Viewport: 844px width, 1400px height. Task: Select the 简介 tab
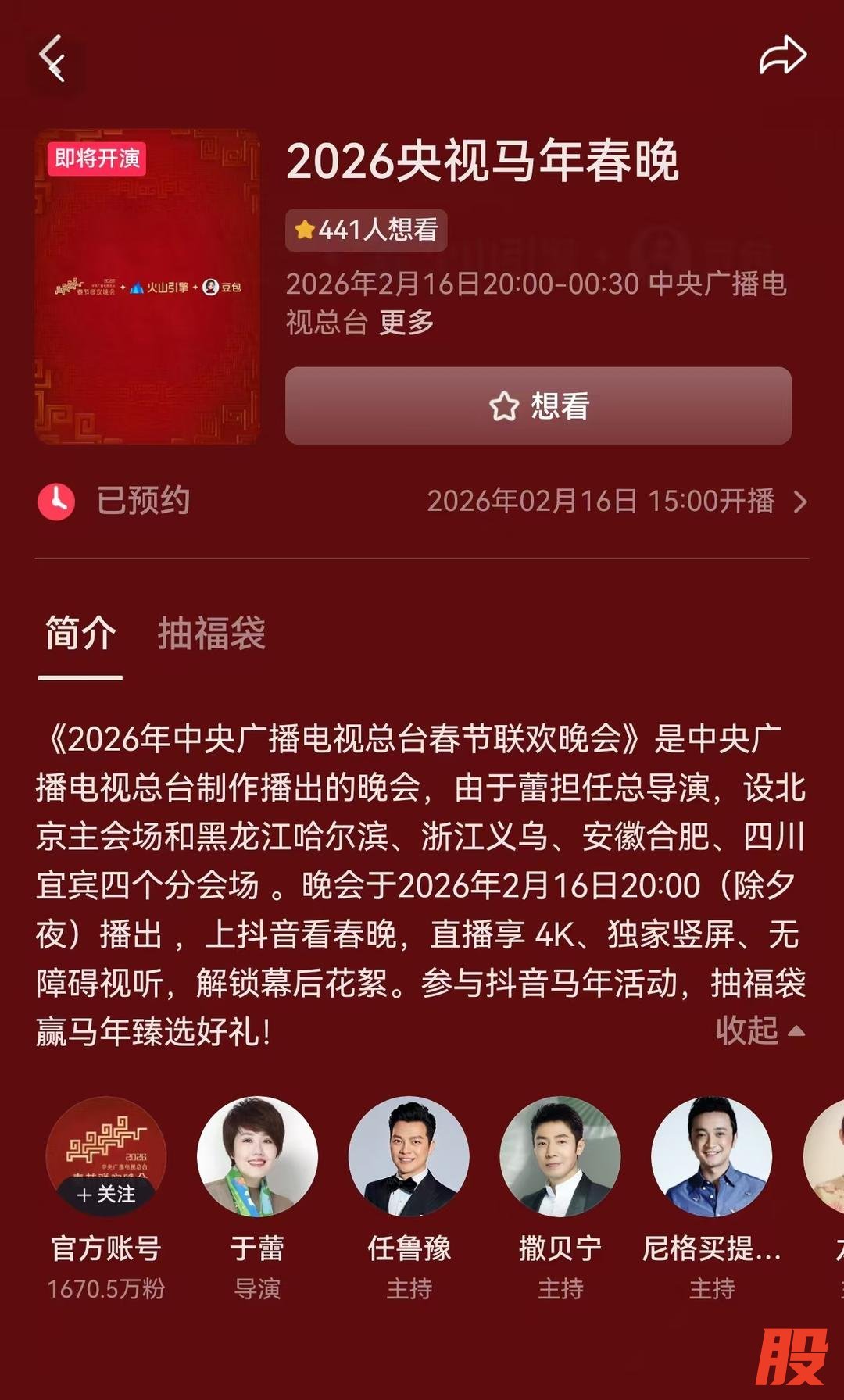(x=80, y=633)
